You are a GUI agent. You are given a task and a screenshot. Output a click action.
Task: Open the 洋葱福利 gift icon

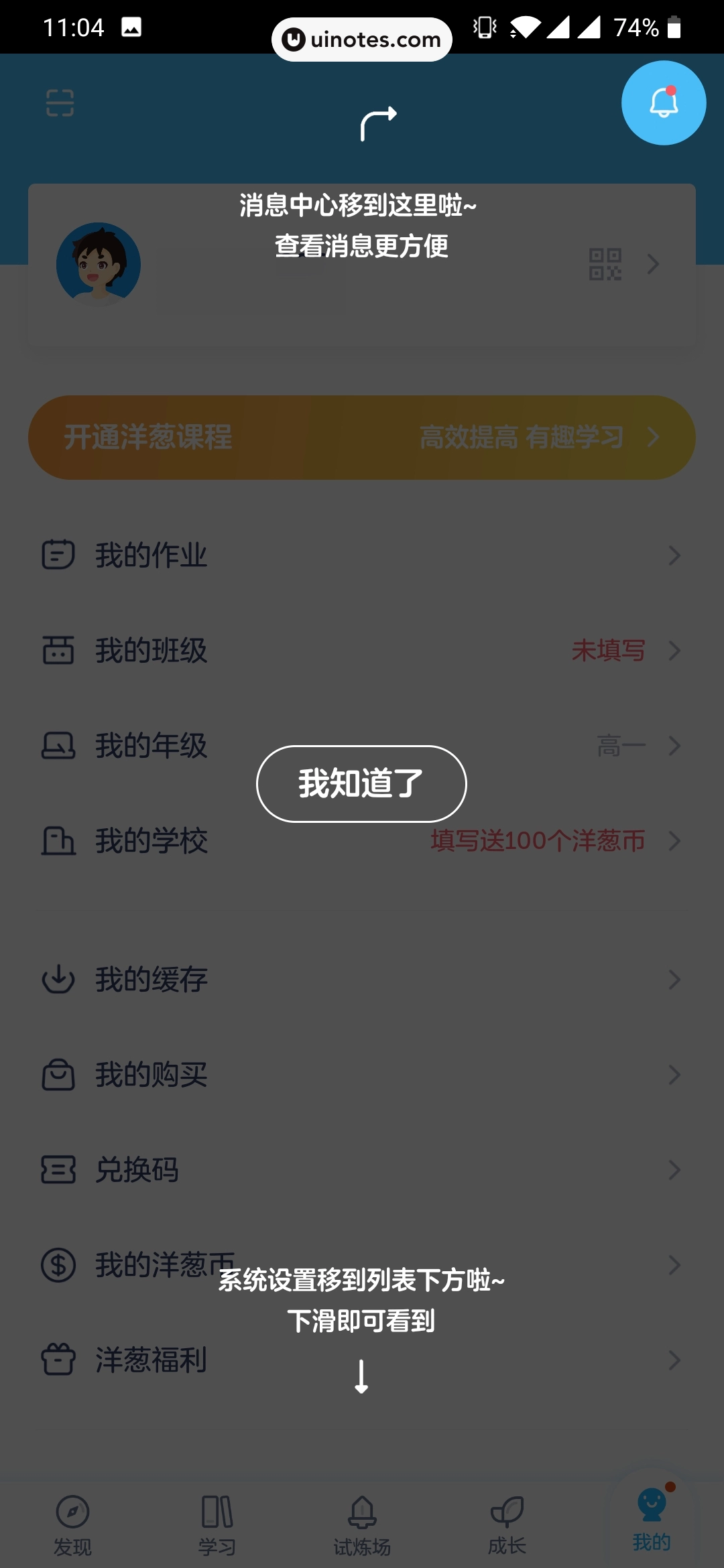(x=59, y=1360)
